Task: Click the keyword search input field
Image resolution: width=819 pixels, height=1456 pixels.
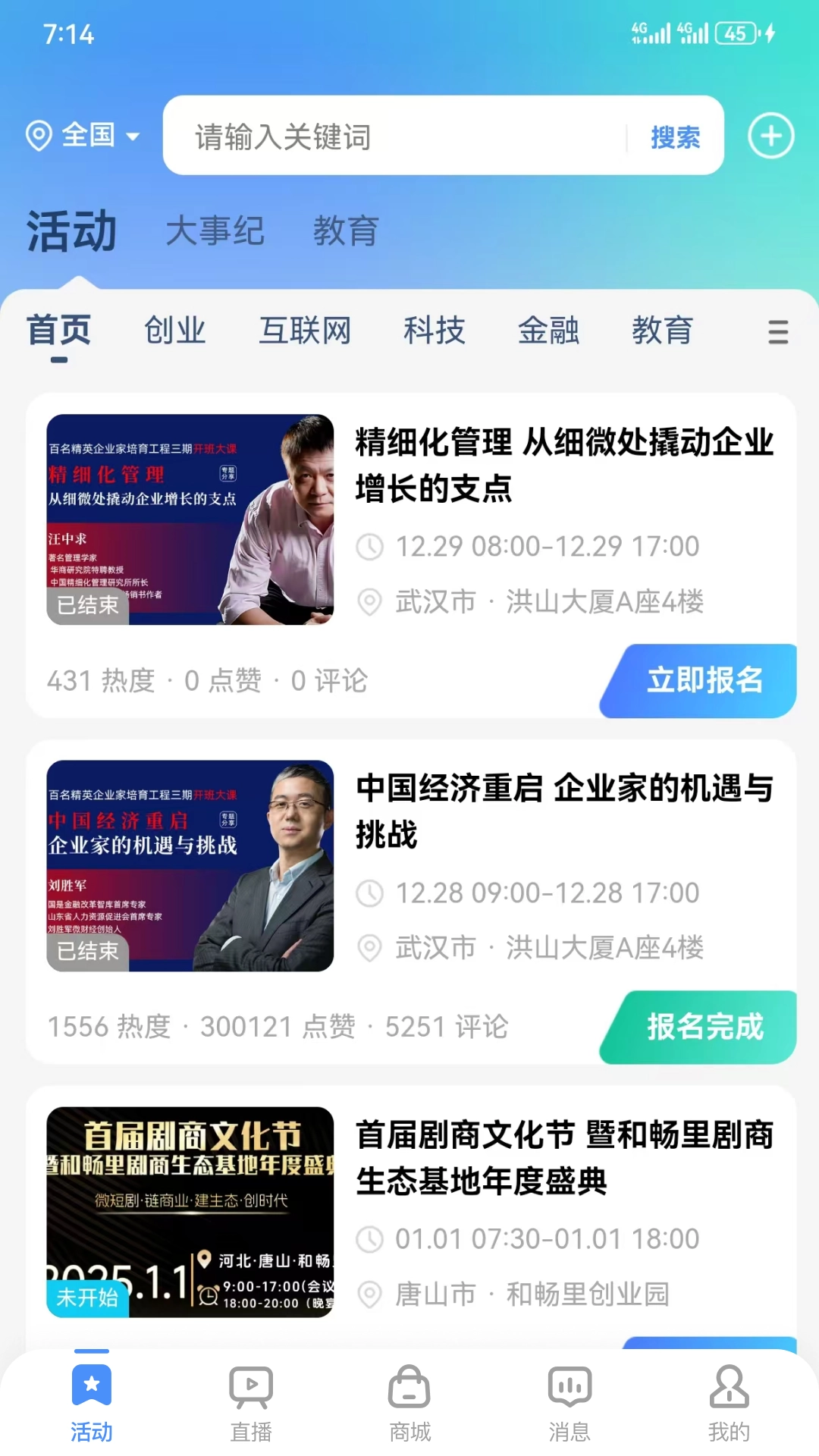Action: point(379,137)
